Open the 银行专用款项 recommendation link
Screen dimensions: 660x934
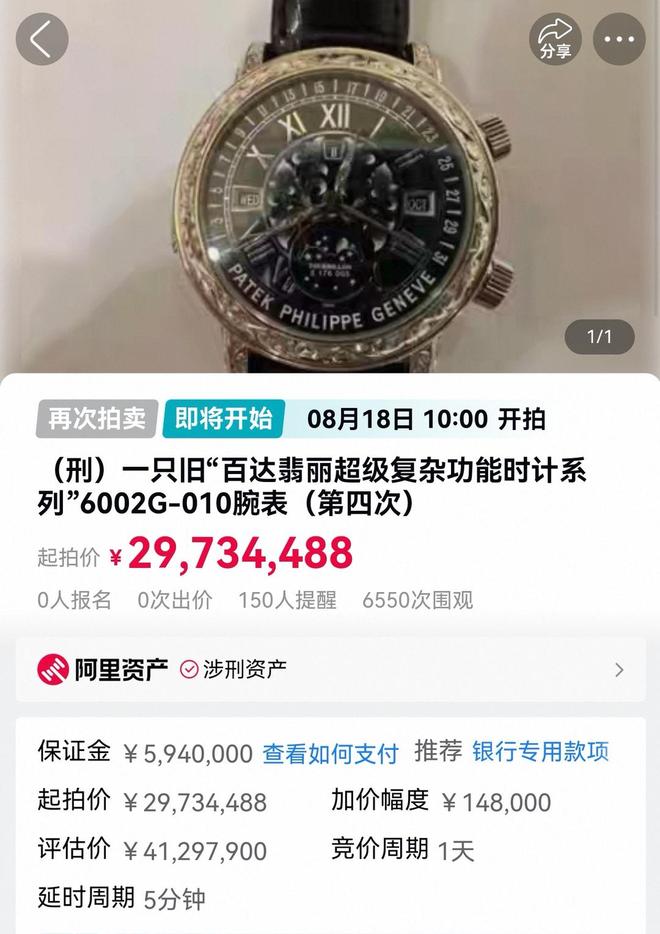click(540, 752)
